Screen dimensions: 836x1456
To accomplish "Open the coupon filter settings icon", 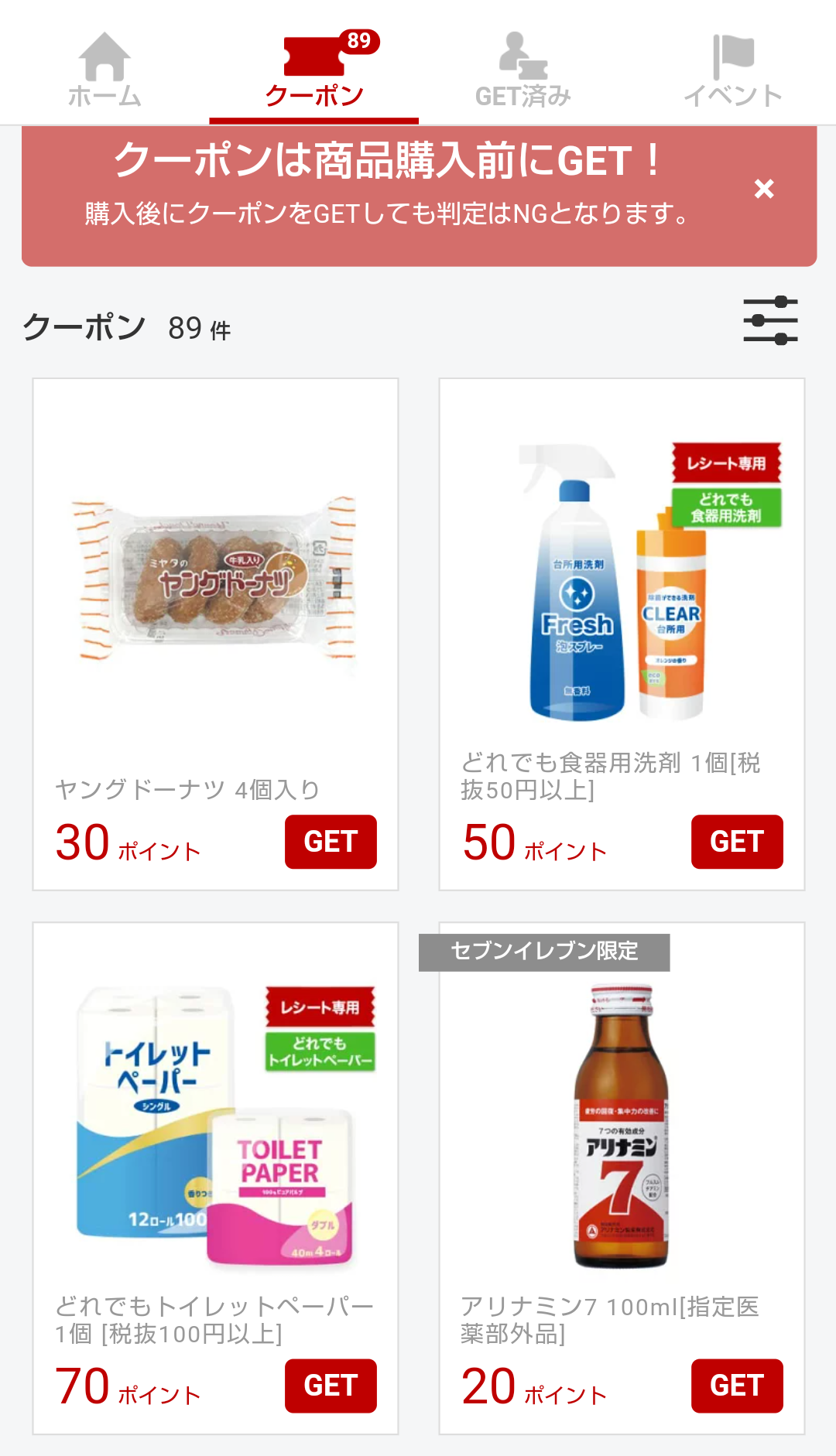I will pyautogui.click(x=770, y=320).
